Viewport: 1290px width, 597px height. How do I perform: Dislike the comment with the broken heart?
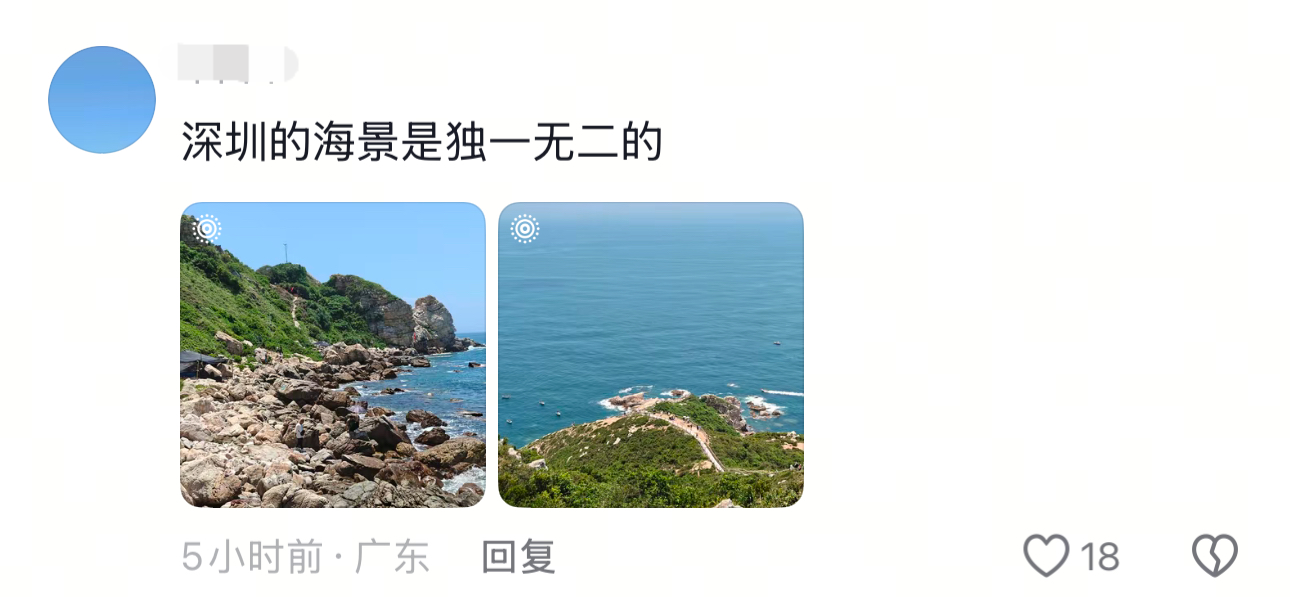[x=1215, y=556]
